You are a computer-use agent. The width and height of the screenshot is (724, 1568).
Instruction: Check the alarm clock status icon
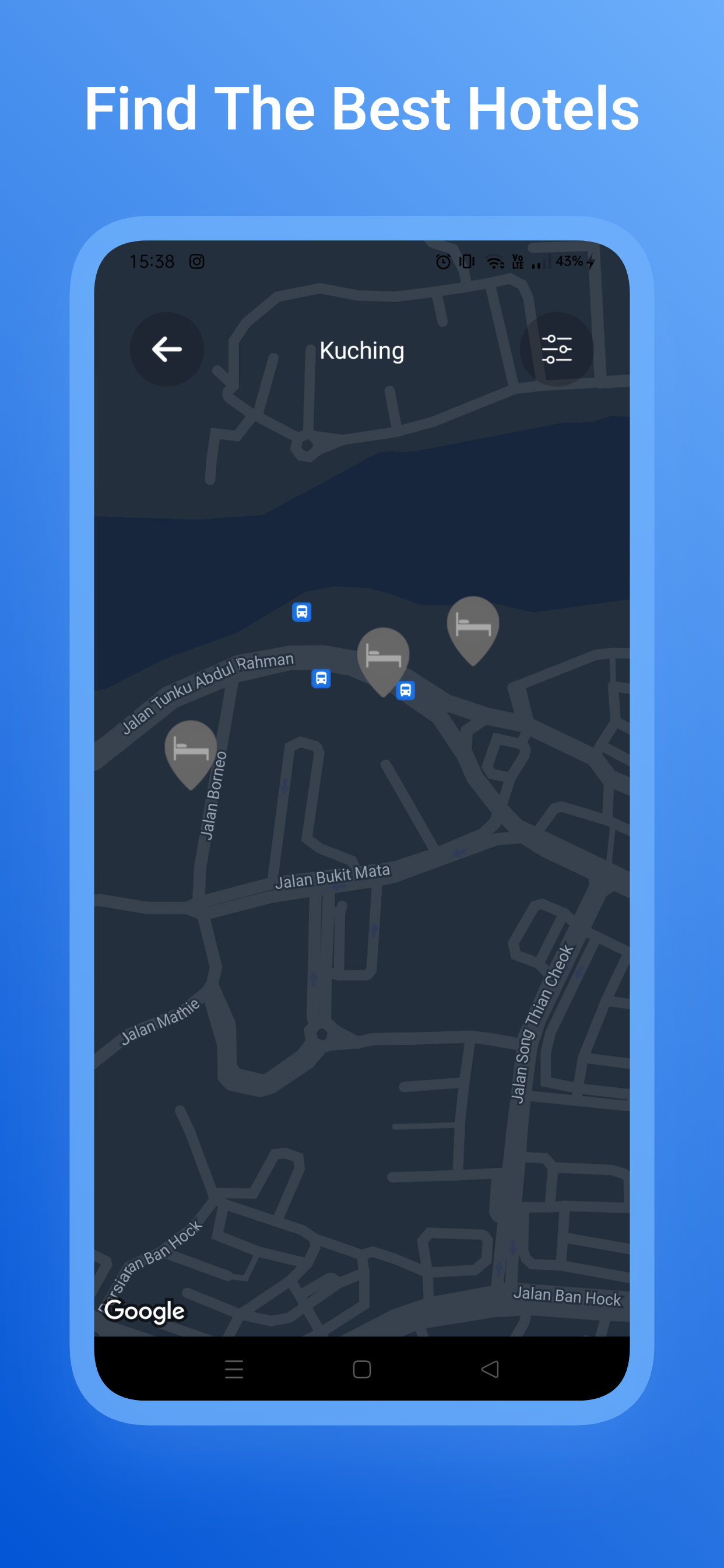tap(444, 262)
